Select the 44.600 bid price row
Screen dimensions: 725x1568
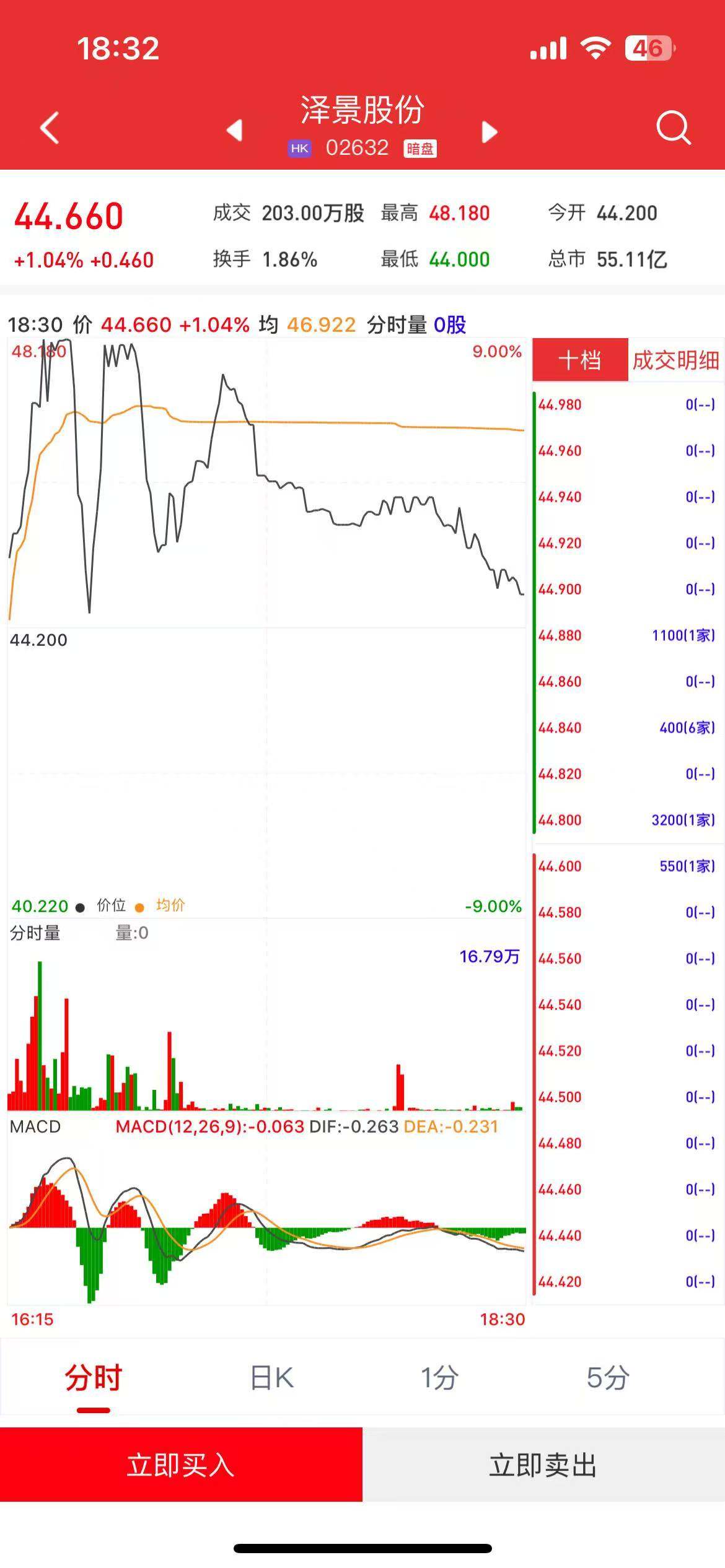(626, 866)
